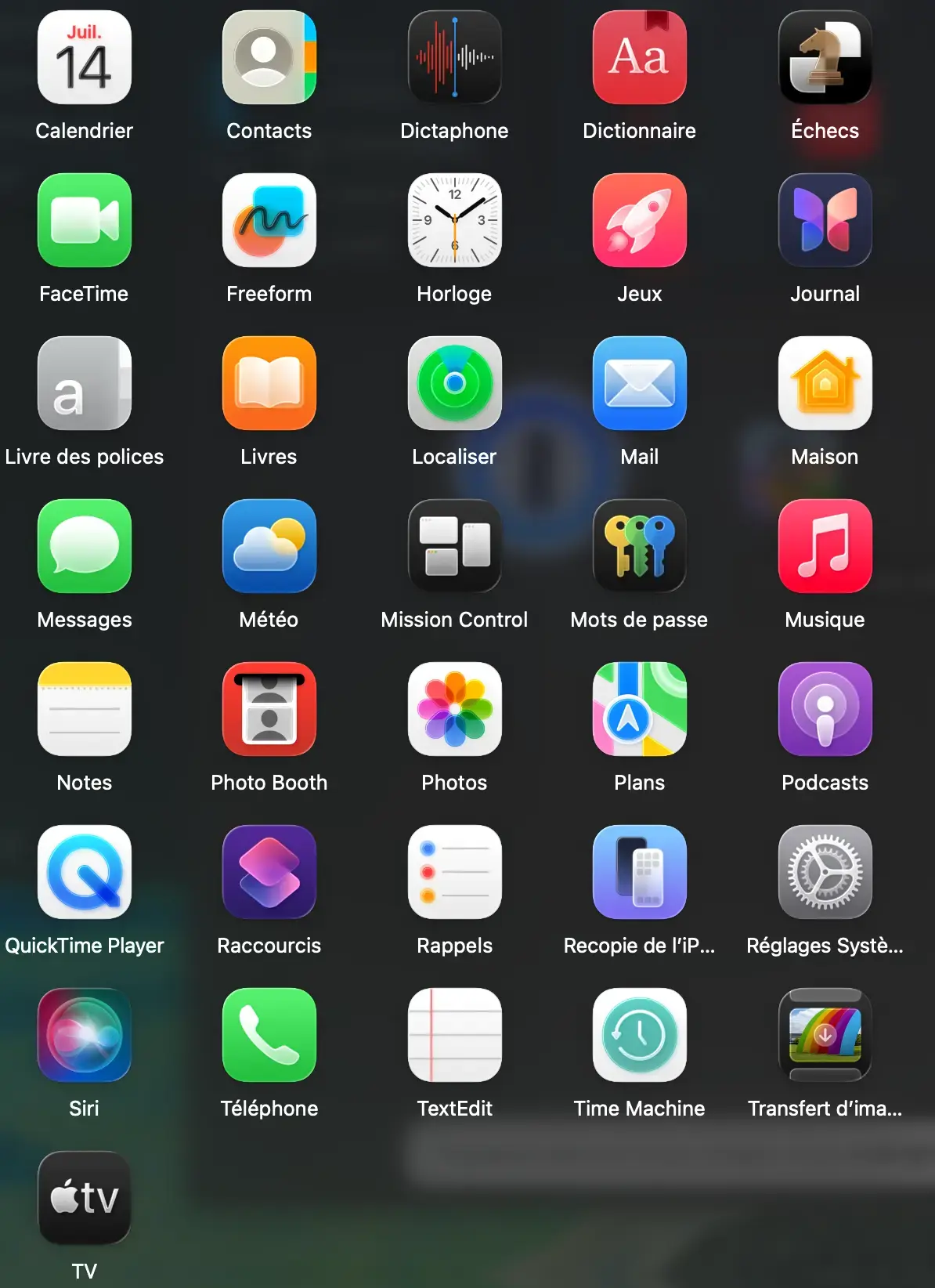
Task: Start a FaceTime call app
Action: pyautogui.click(x=85, y=221)
